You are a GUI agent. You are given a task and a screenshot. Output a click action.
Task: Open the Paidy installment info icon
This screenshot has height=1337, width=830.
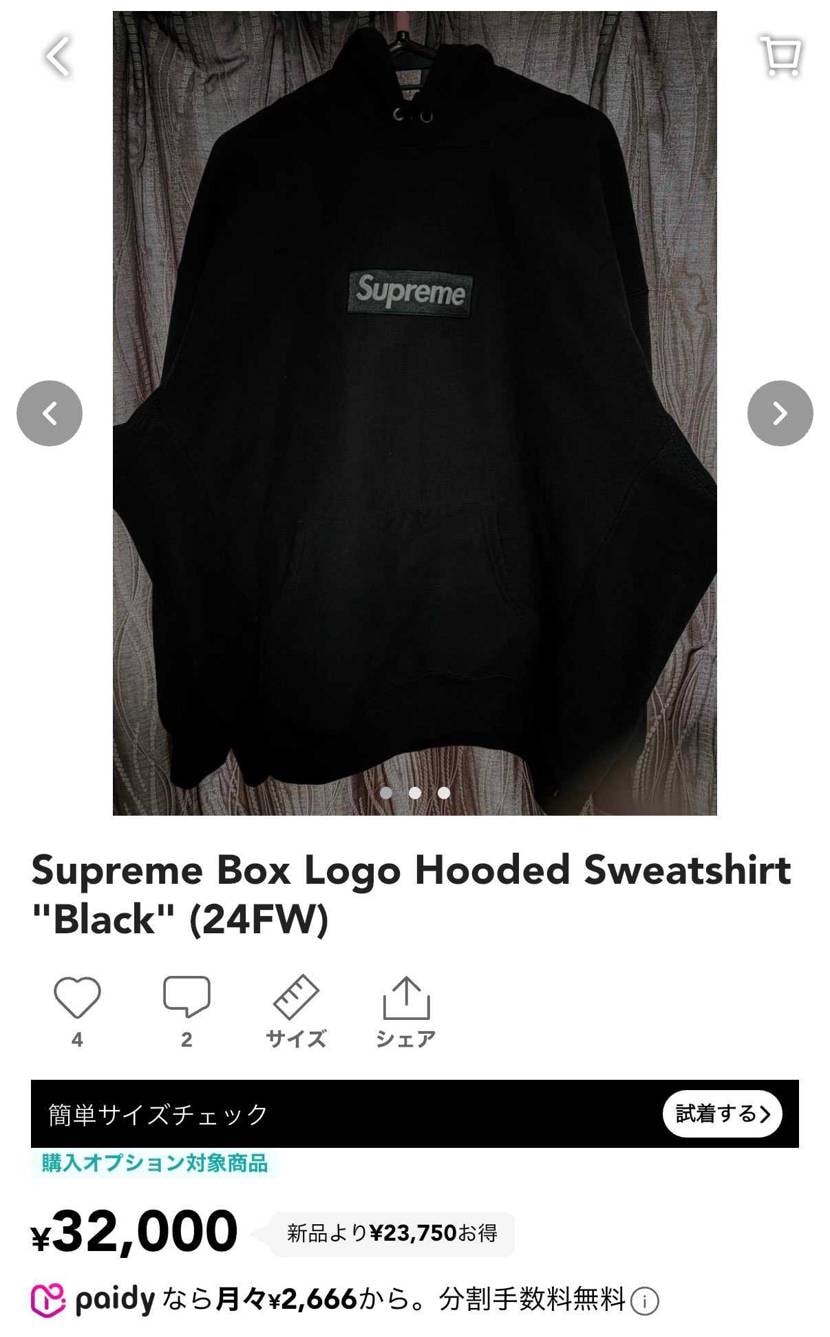[x=645, y=1301]
